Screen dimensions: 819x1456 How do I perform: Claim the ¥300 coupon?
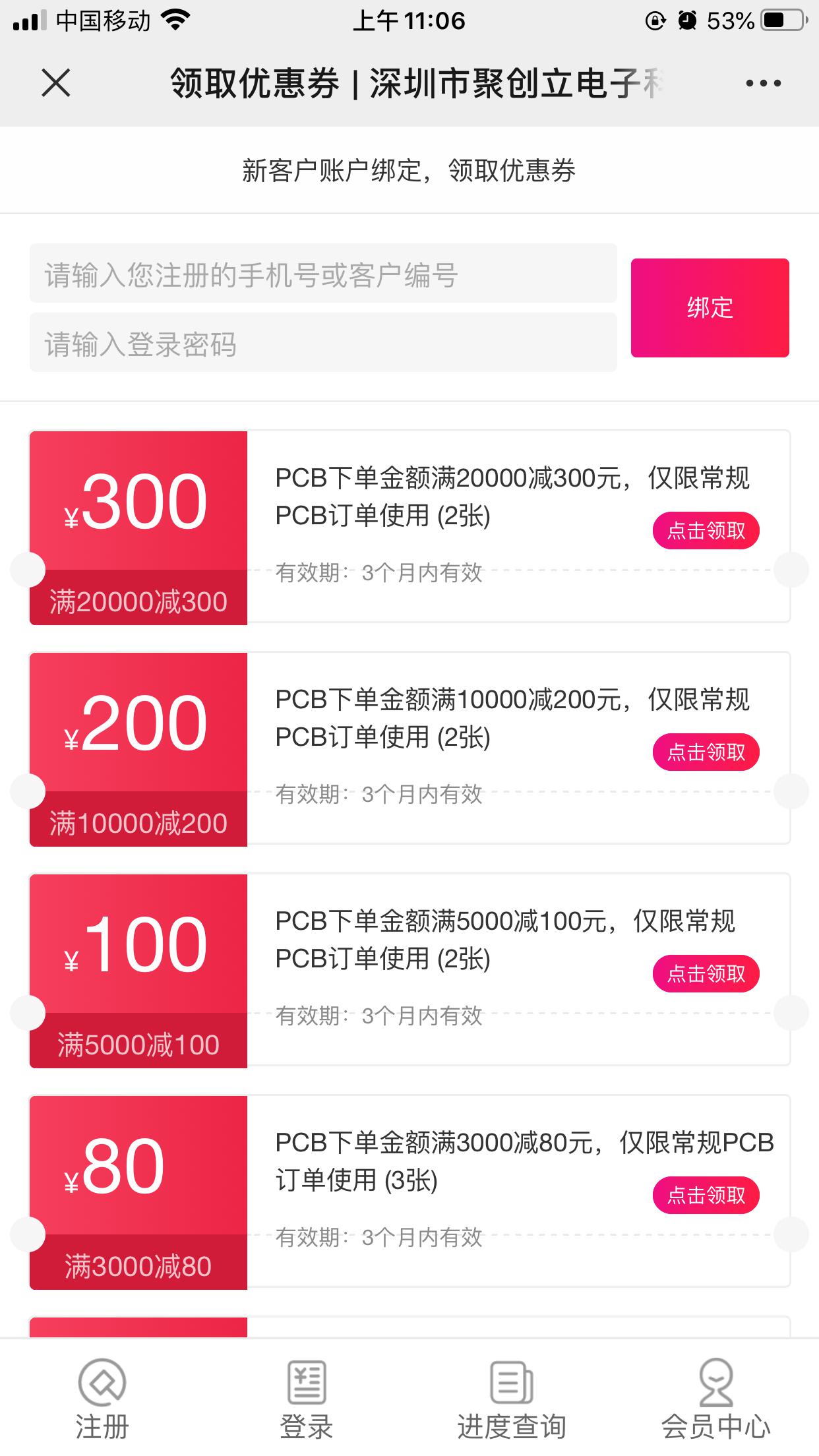(706, 531)
